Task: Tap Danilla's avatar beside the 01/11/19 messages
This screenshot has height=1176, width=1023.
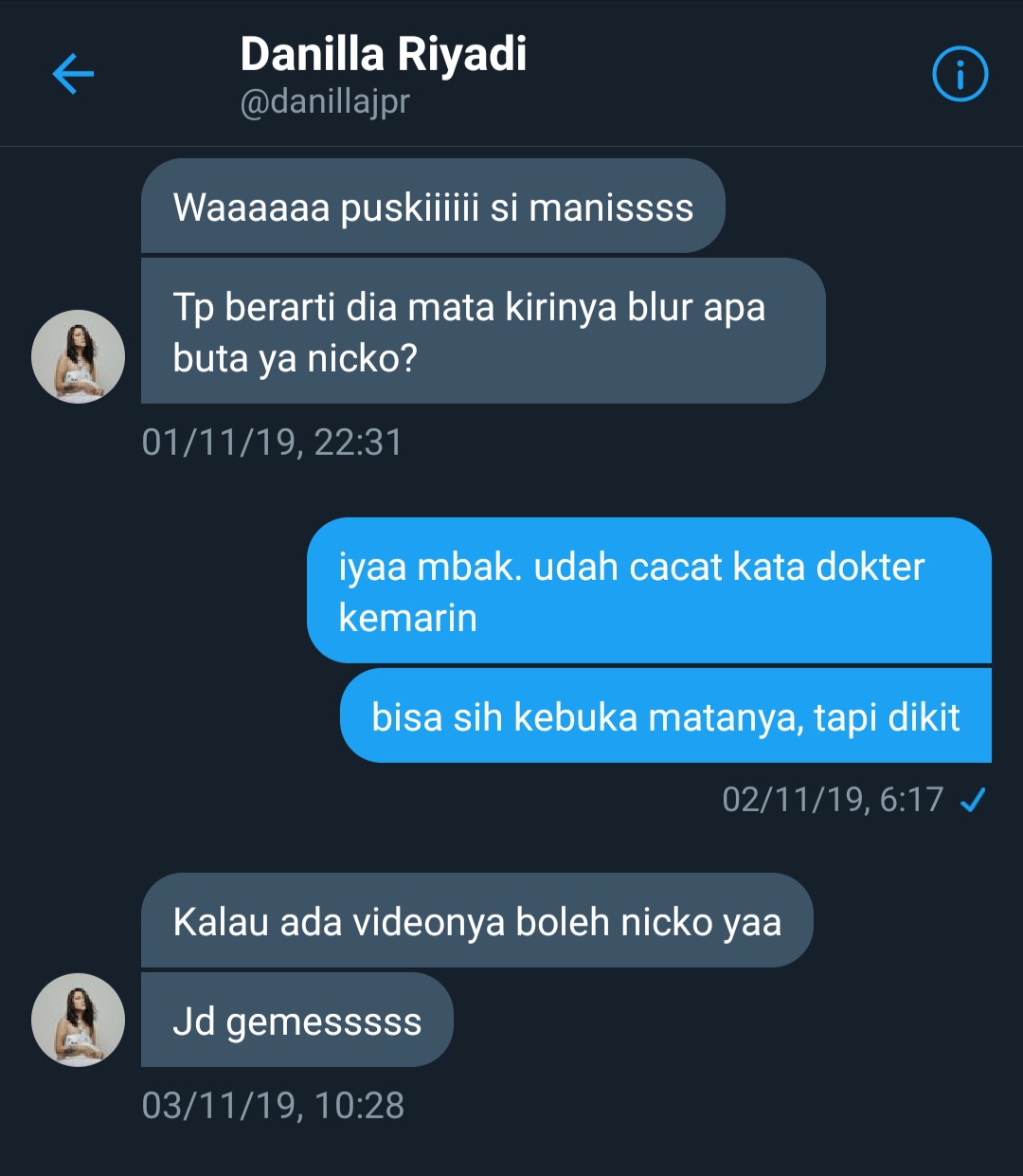Action: coord(78,356)
